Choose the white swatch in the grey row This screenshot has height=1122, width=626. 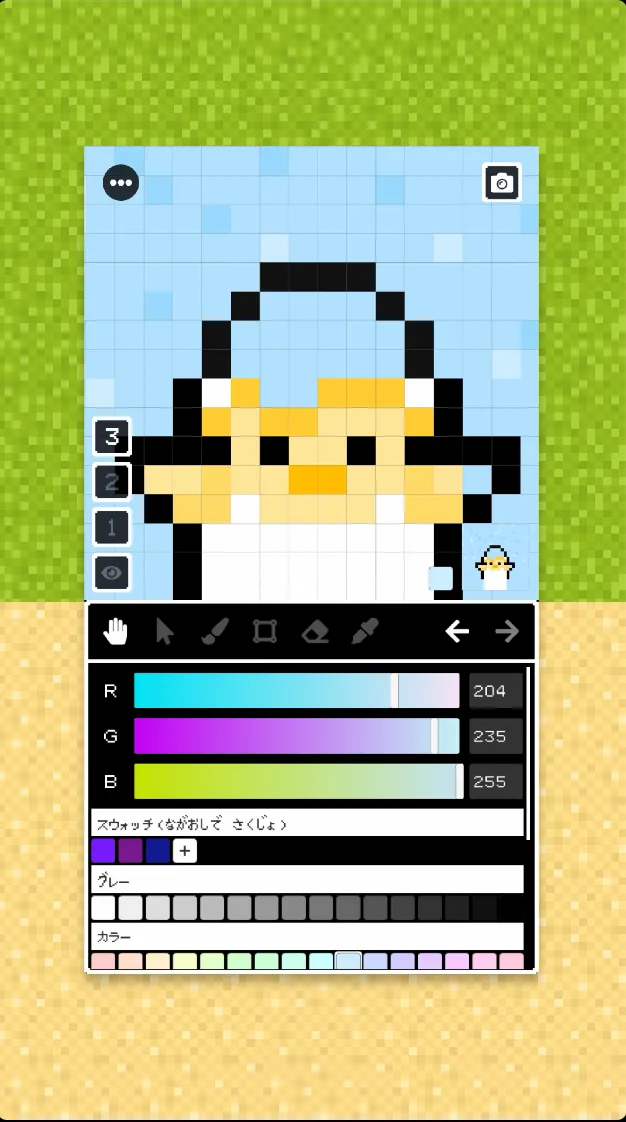point(103,908)
